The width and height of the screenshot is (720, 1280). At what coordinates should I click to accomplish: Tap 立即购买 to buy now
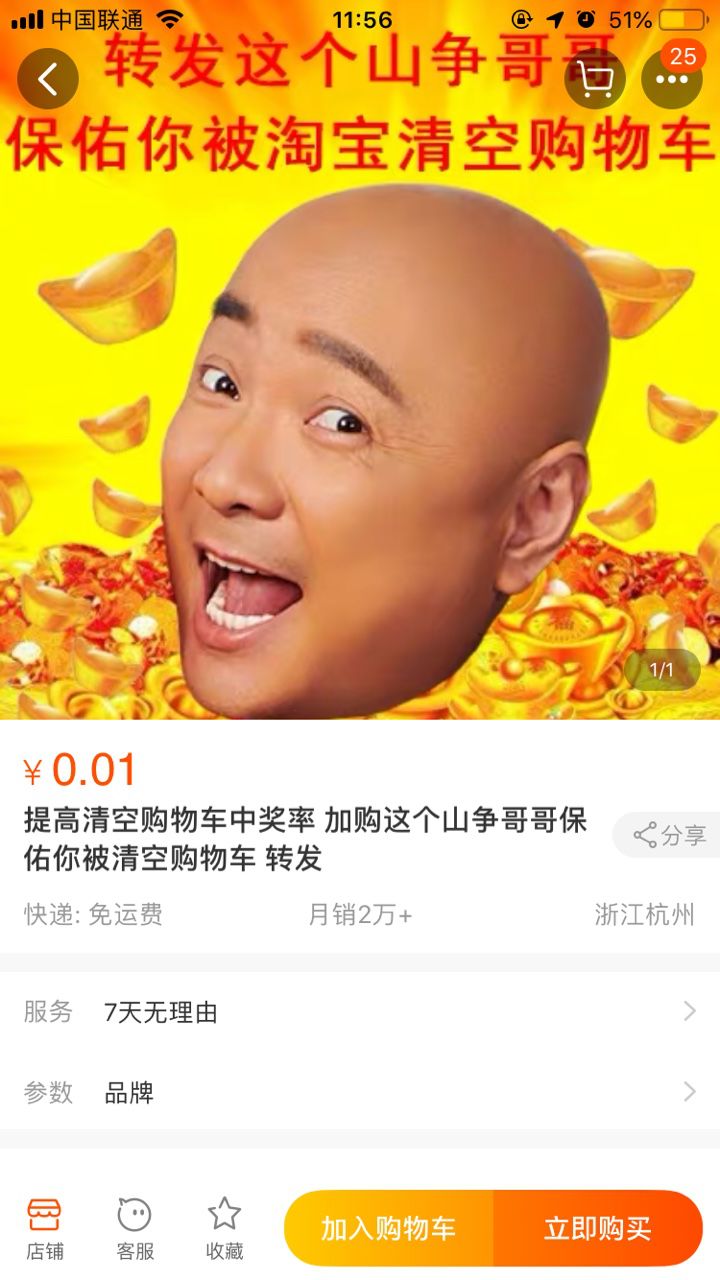598,1229
